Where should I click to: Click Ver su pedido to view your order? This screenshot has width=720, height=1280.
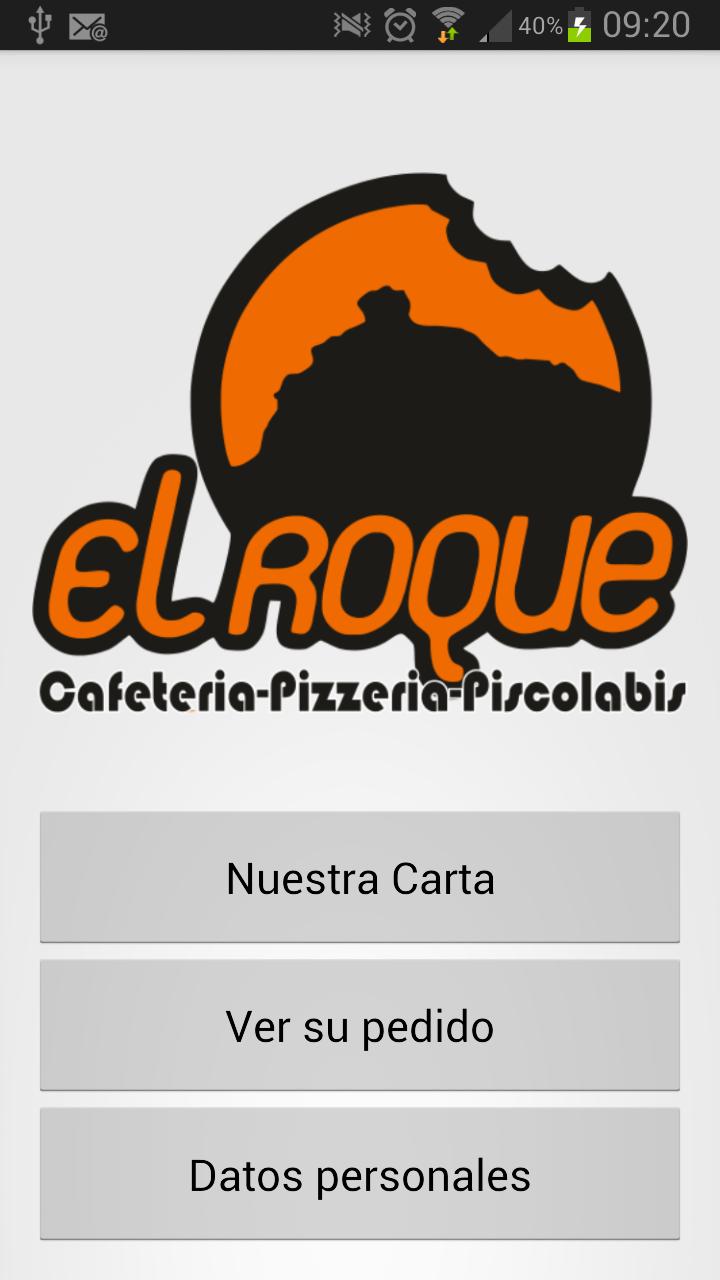click(360, 1025)
